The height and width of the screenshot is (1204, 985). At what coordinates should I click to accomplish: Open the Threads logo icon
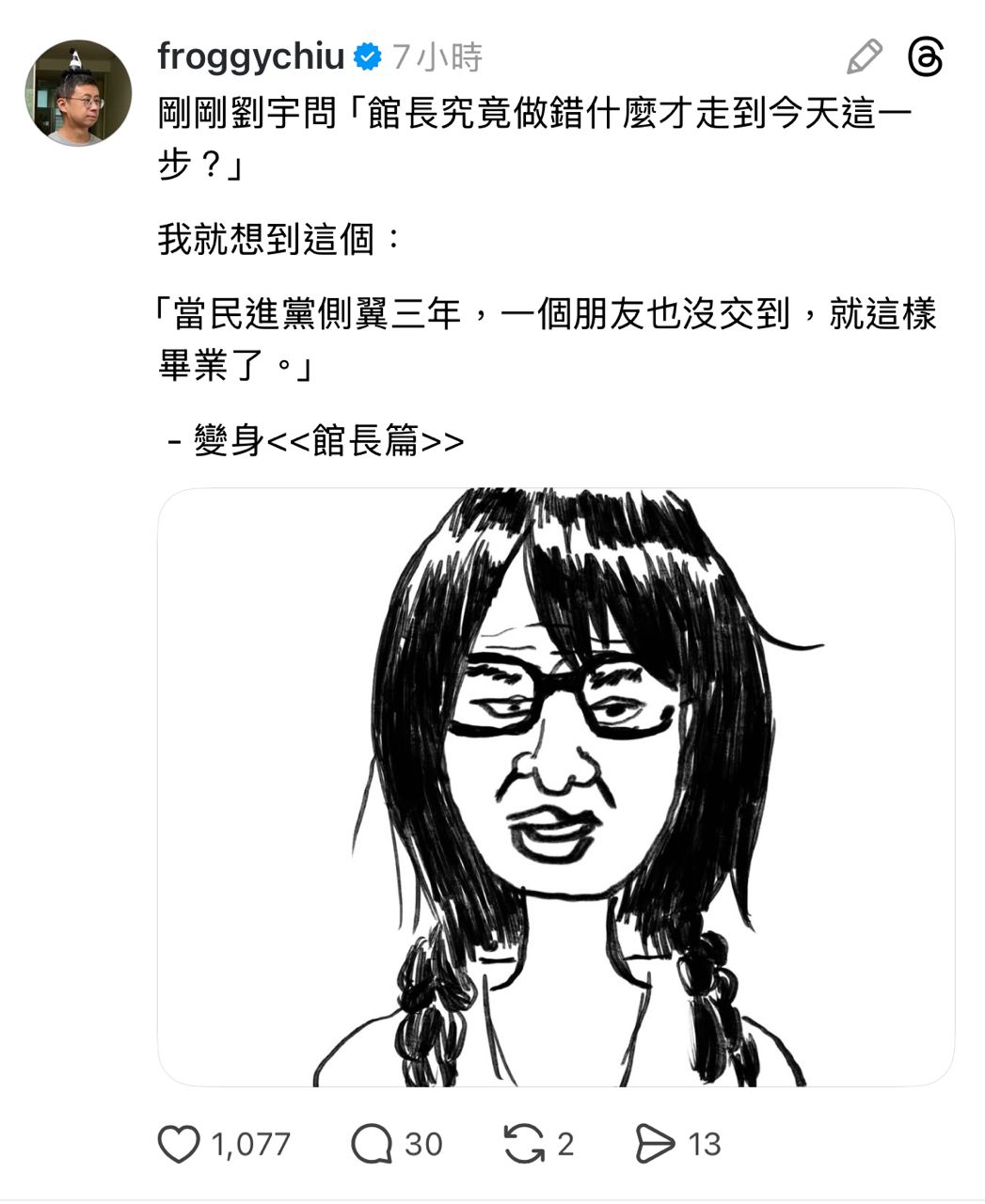[925, 57]
